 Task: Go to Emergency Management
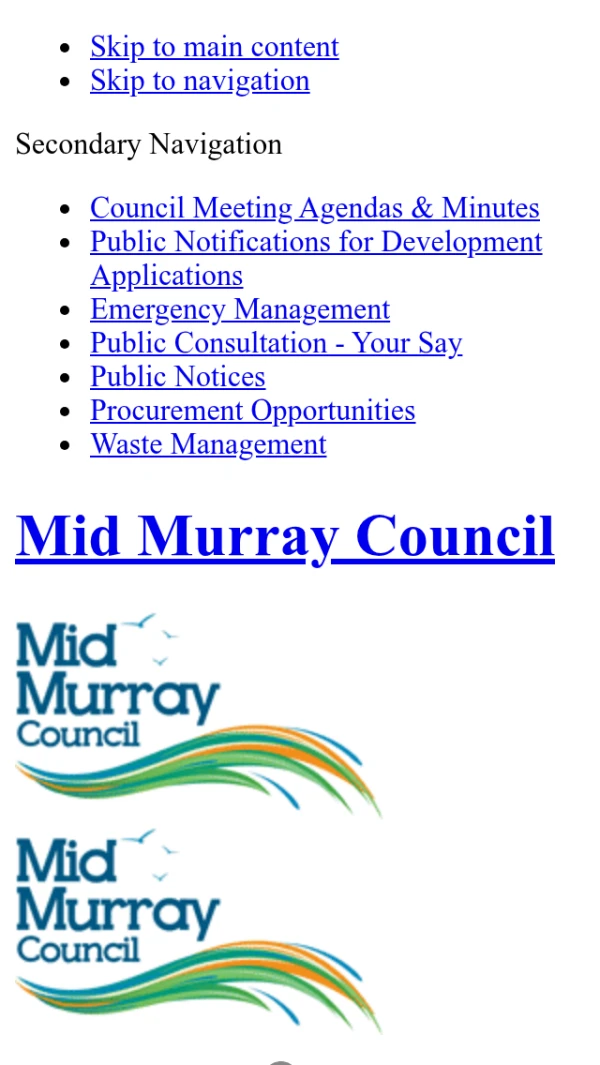coord(240,310)
